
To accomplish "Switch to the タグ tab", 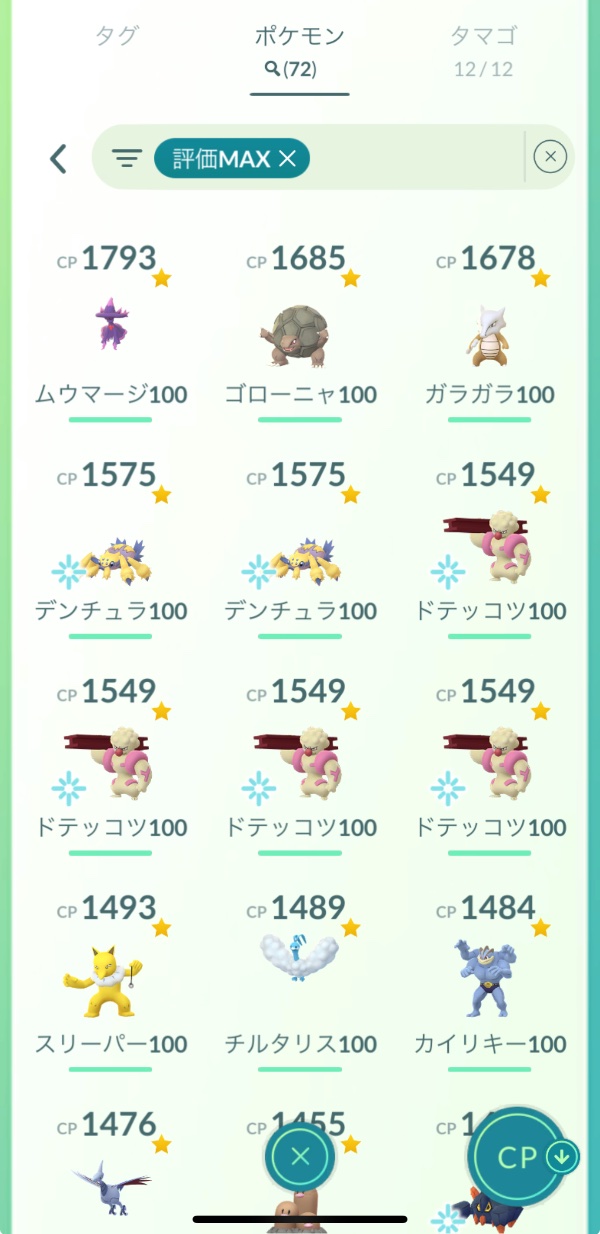I will coord(116,38).
